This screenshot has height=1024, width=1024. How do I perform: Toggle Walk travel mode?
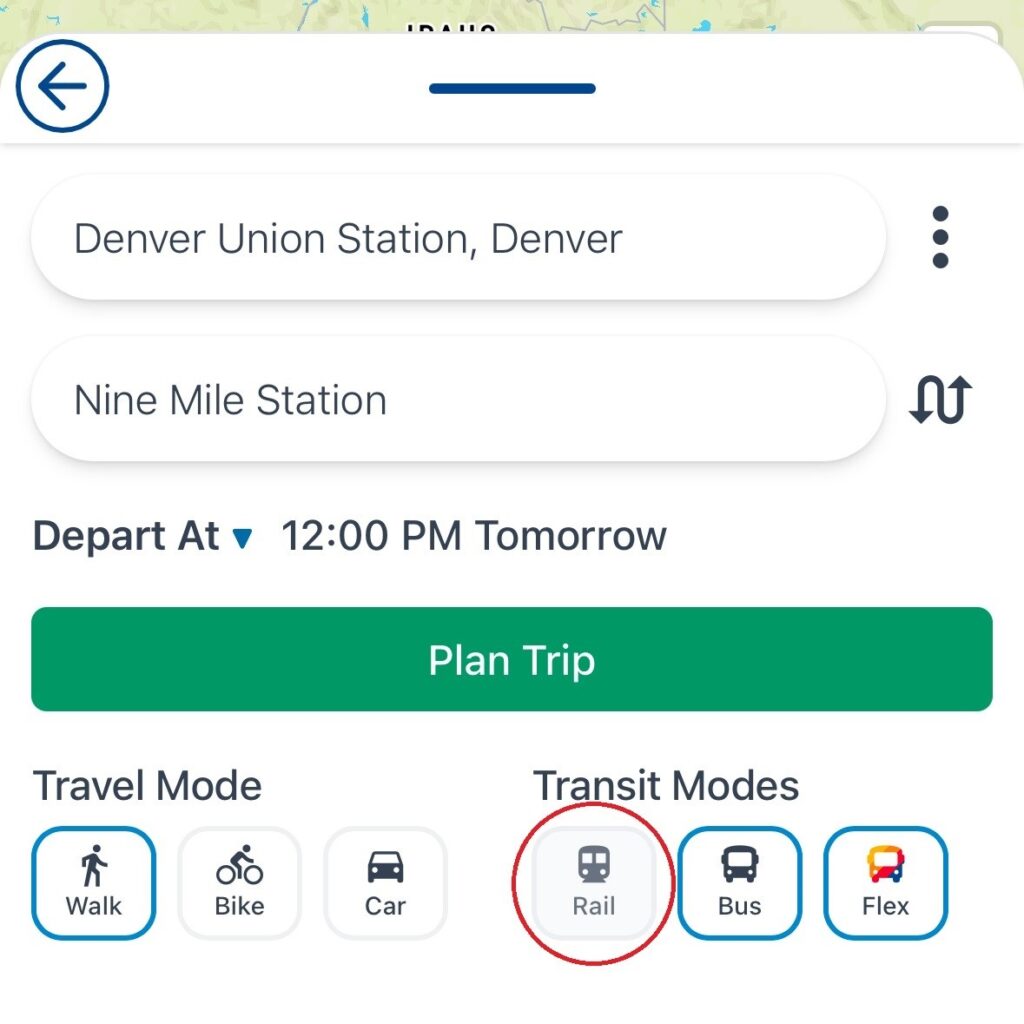click(x=94, y=883)
